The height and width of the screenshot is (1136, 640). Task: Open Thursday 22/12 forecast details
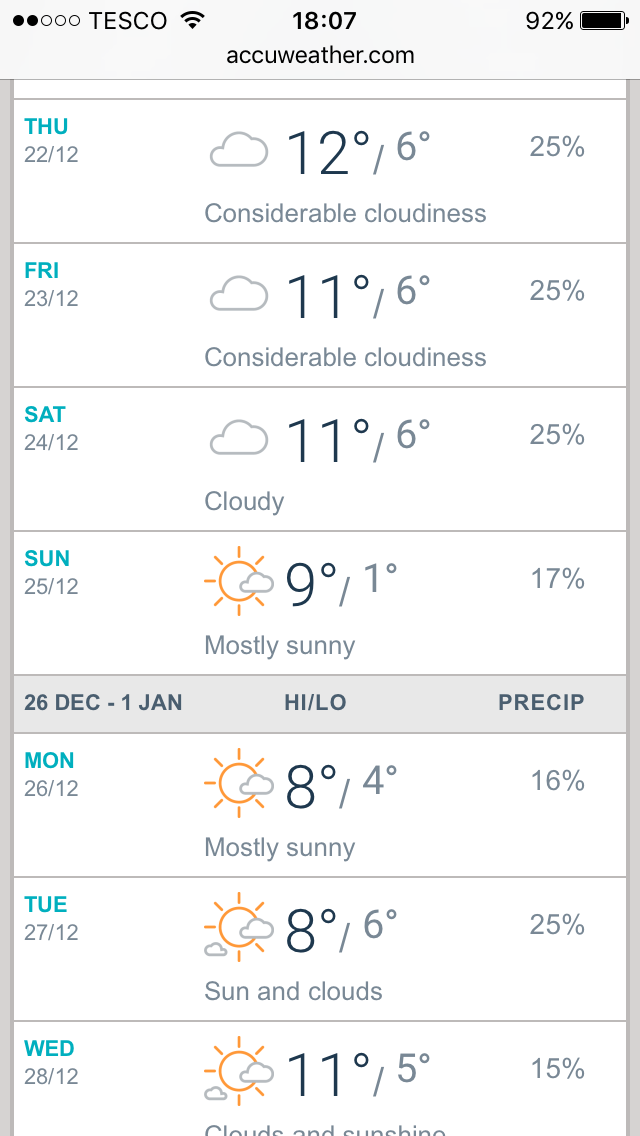tap(320, 171)
